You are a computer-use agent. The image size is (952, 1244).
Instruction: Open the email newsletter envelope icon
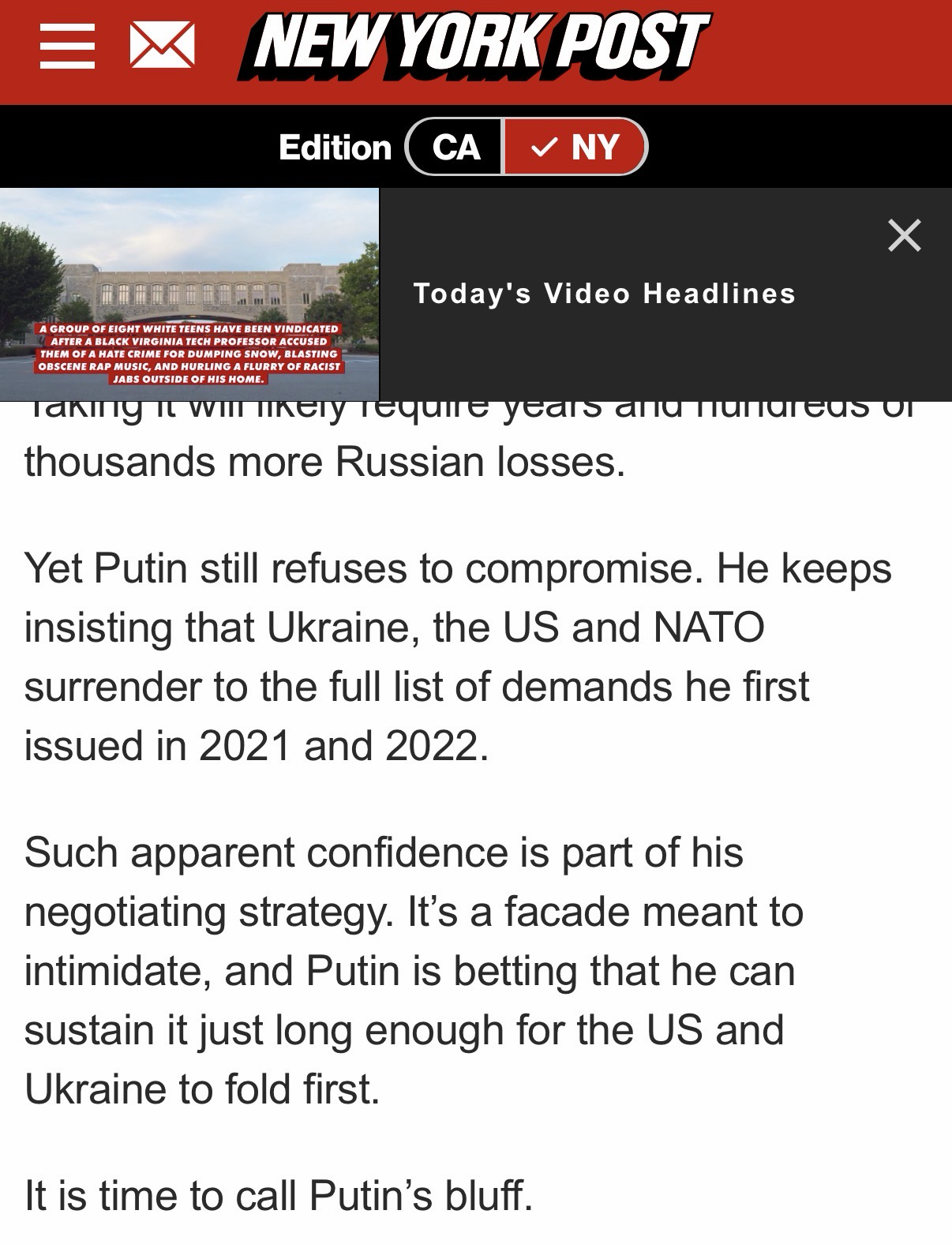click(x=162, y=47)
